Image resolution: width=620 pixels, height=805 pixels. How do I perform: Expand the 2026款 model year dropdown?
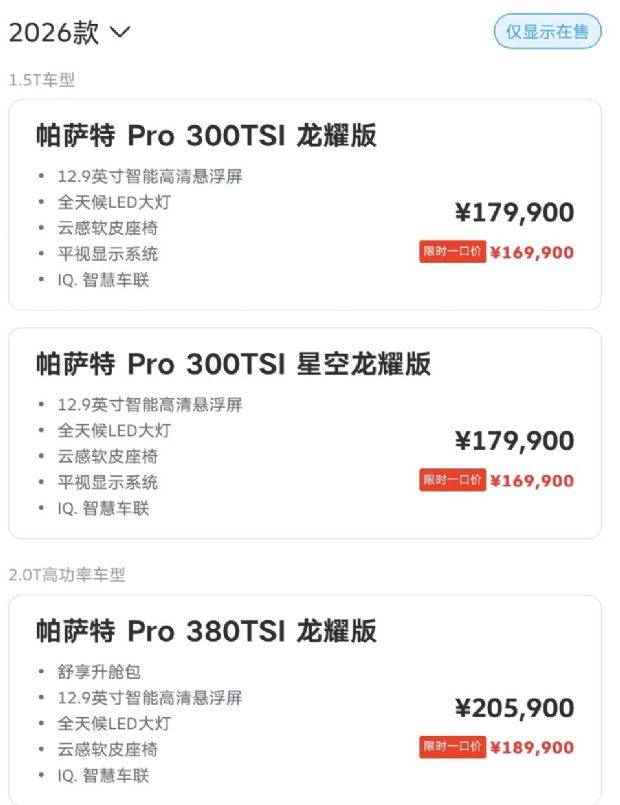(70, 33)
